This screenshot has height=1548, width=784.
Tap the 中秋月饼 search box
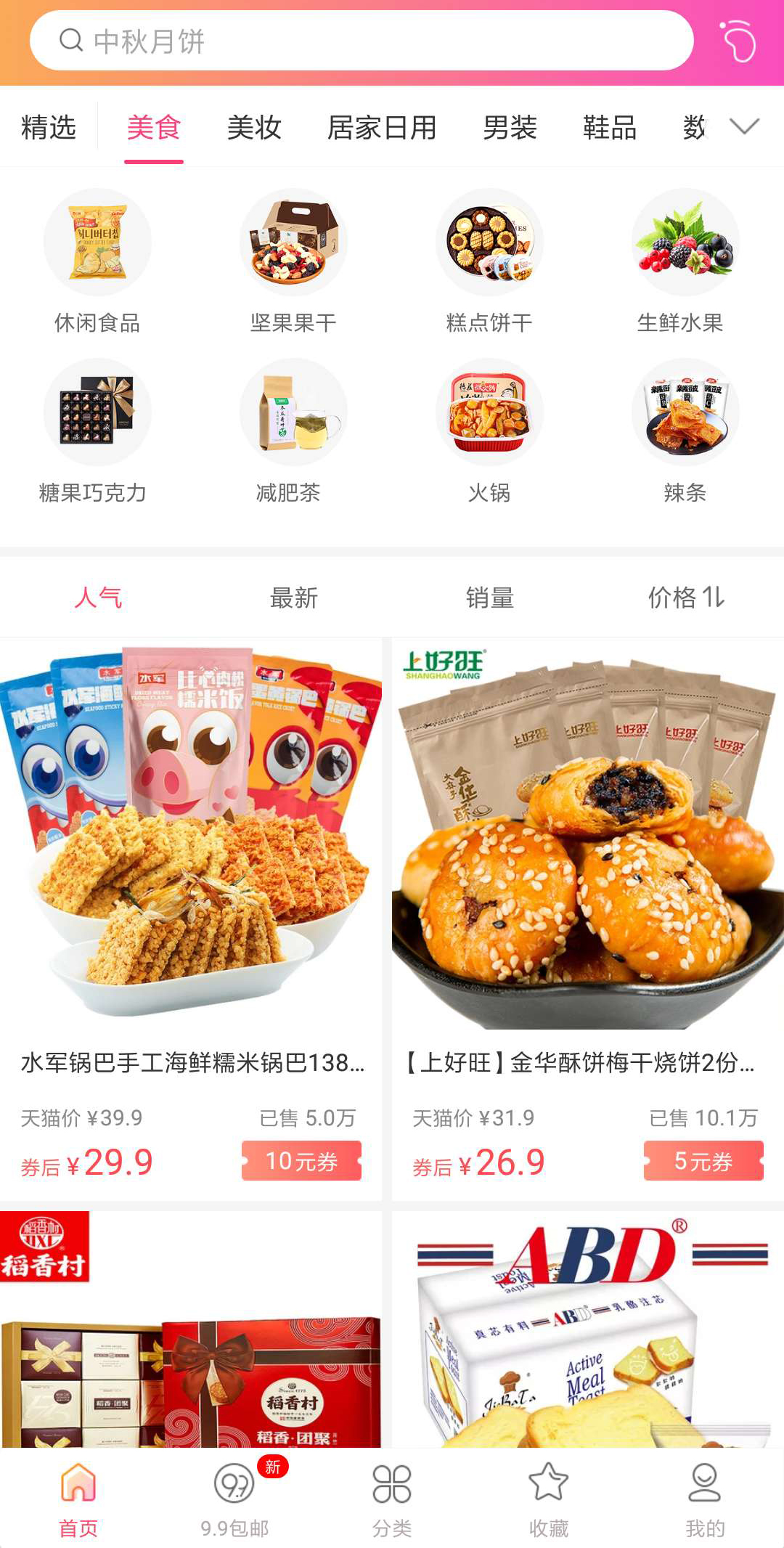[x=362, y=41]
